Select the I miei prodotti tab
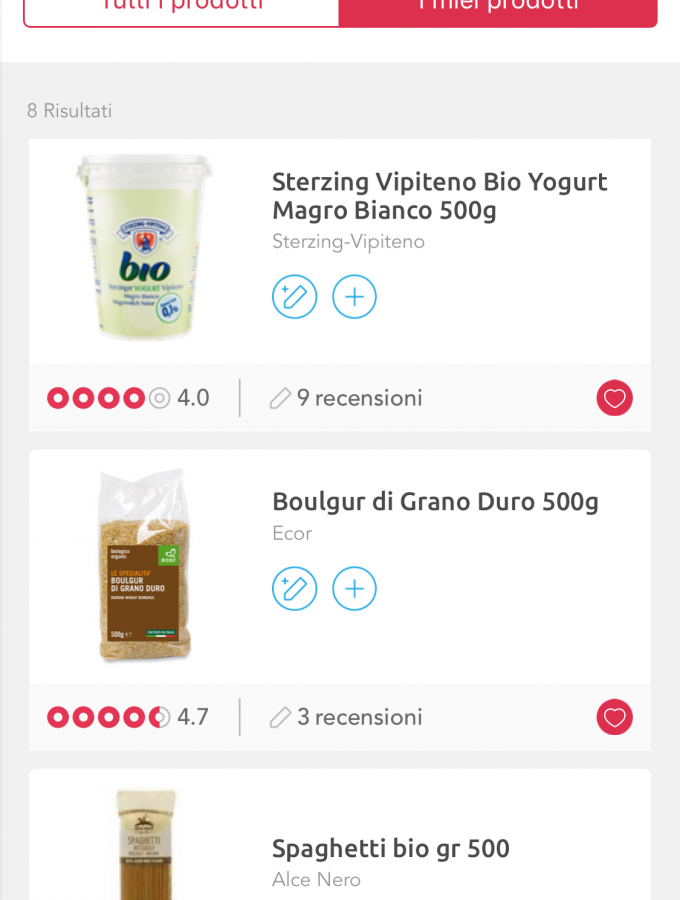 [x=497, y=8]
